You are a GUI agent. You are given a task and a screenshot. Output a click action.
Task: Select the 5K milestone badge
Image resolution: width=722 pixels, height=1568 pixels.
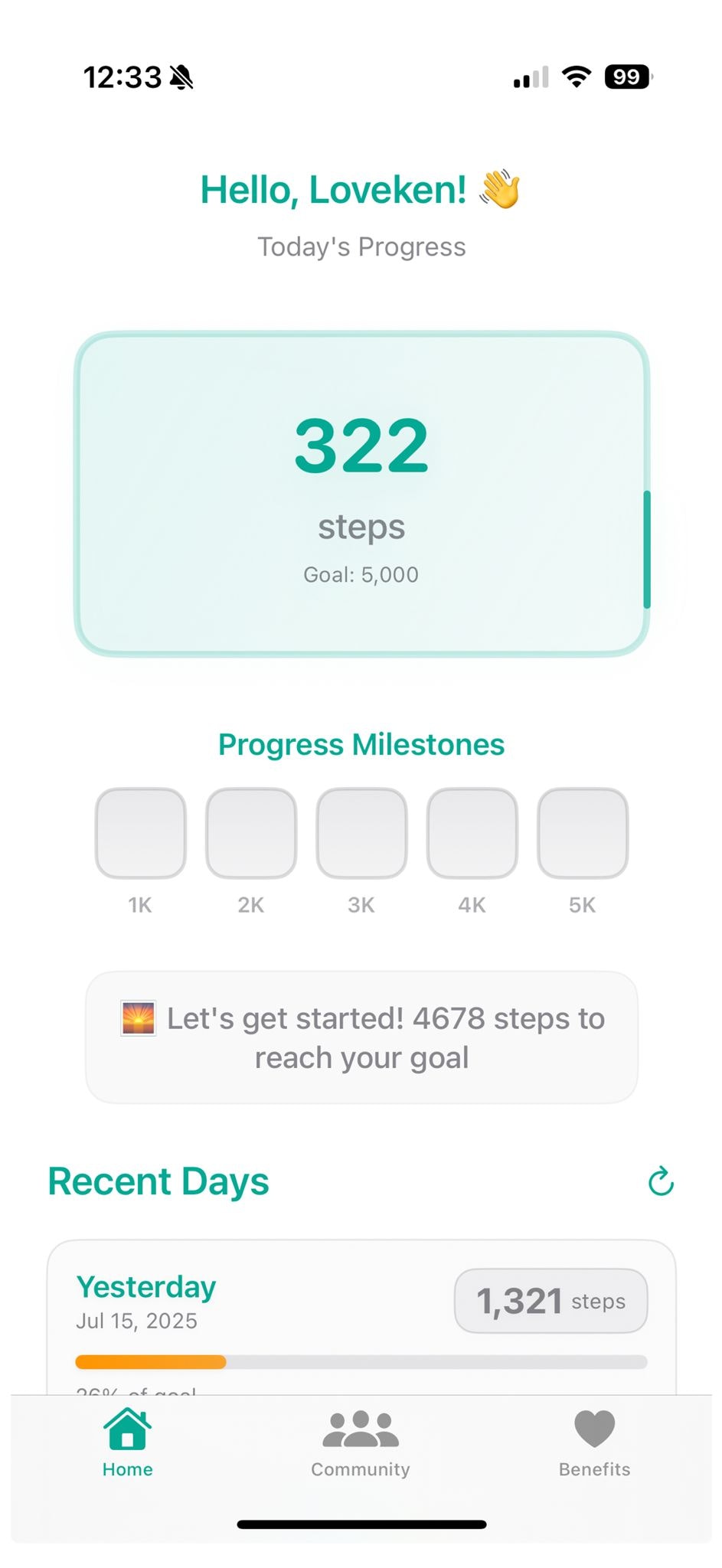click(x=583, y=833)
